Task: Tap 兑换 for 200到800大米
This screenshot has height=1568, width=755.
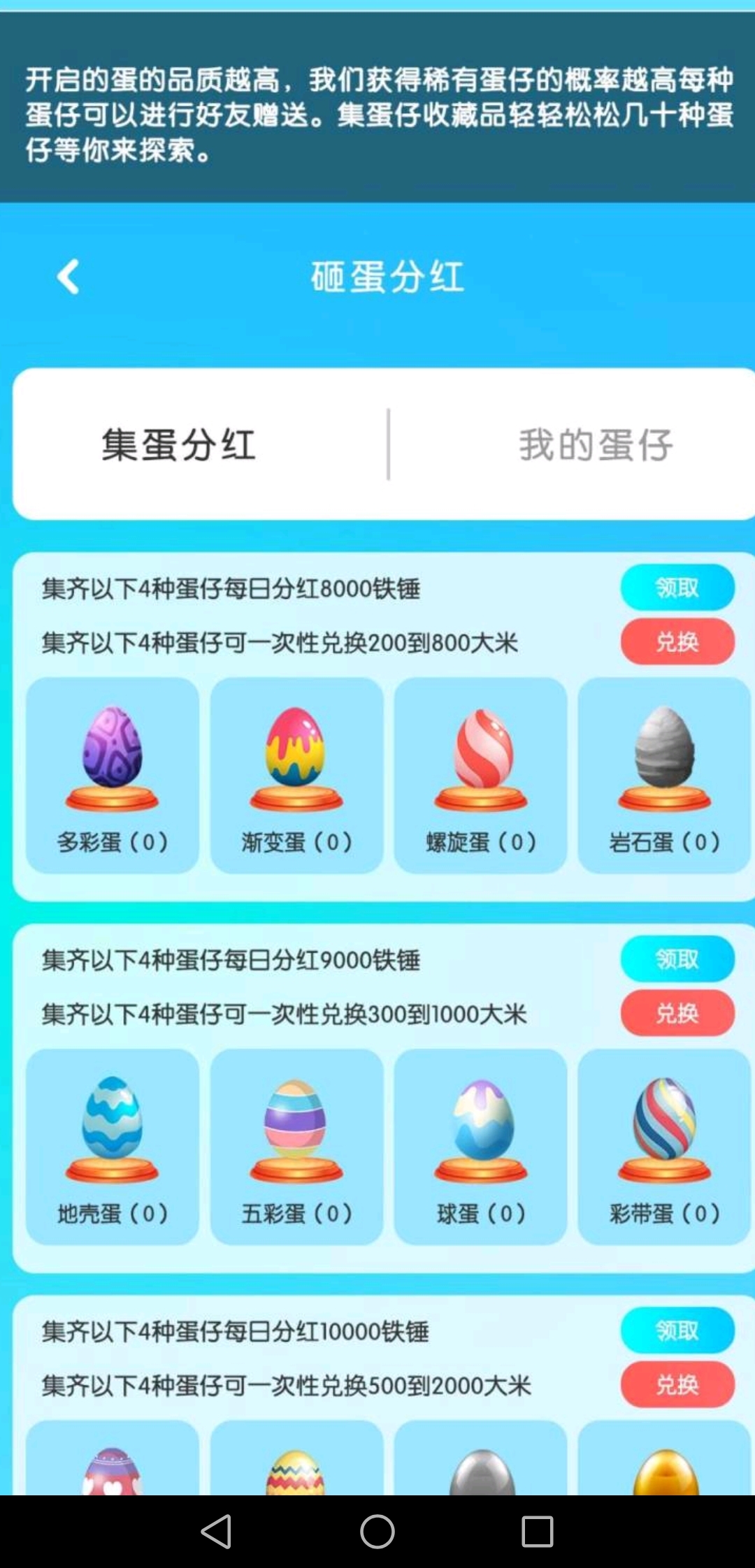Action: tap(677, 641)
